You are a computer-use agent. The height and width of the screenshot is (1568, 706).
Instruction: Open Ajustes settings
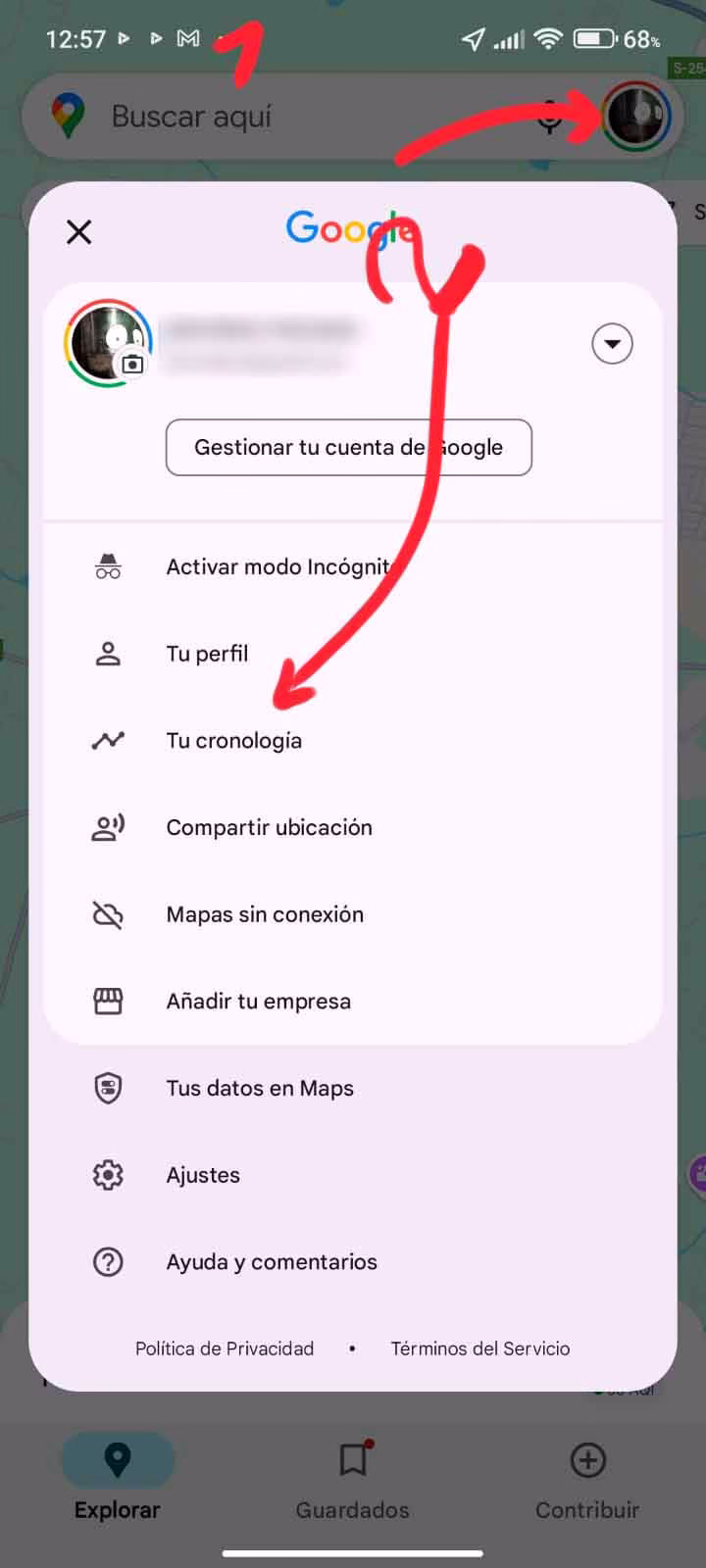click(353, 1175)
